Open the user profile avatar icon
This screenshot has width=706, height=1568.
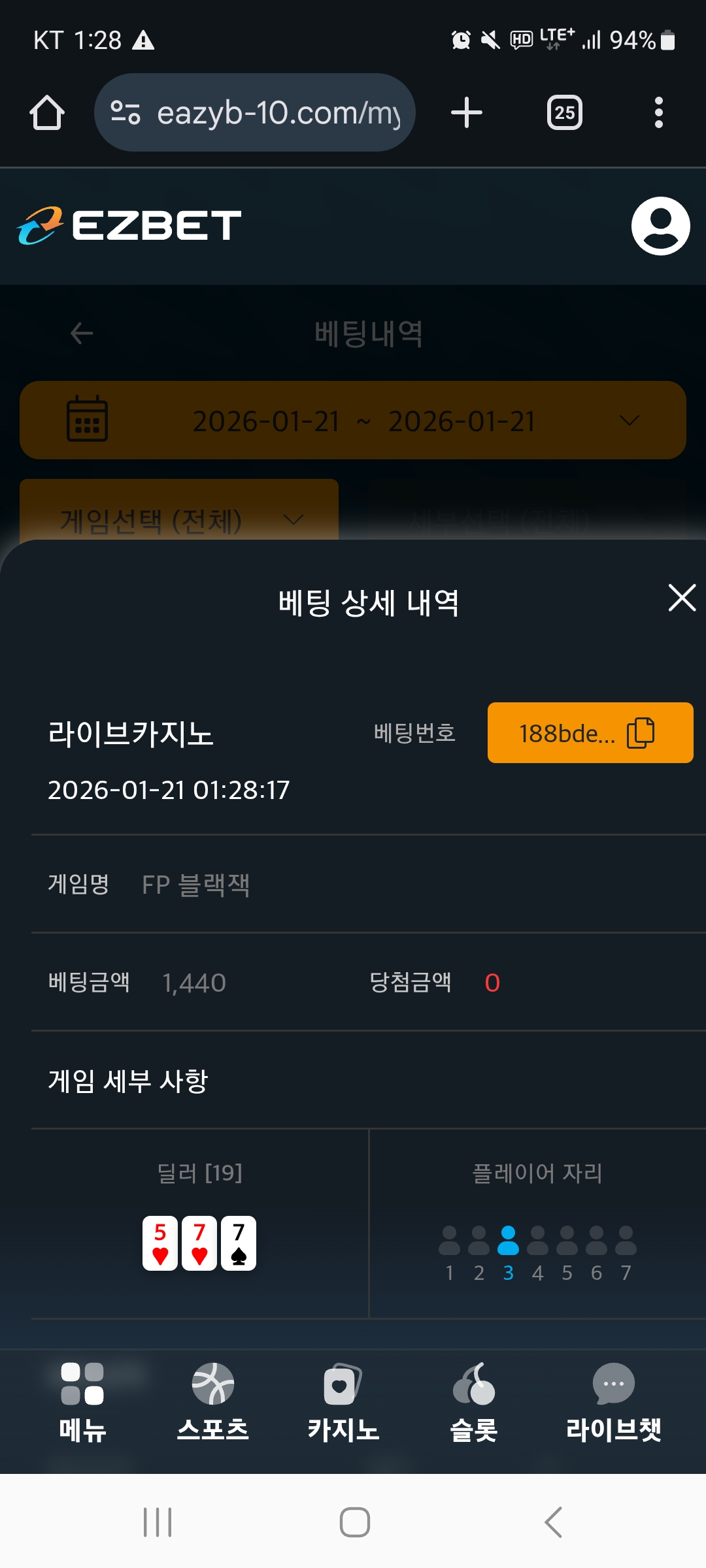tap(660, 225)
